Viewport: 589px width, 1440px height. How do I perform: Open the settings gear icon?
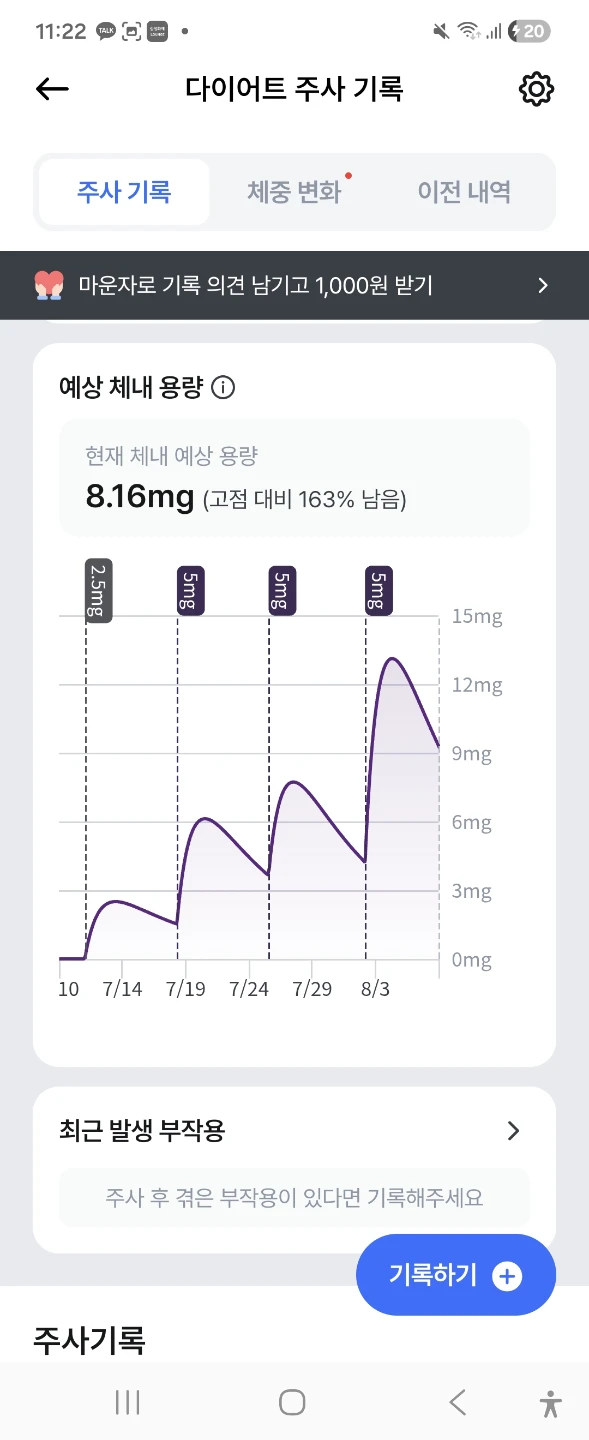coord(536,89)
